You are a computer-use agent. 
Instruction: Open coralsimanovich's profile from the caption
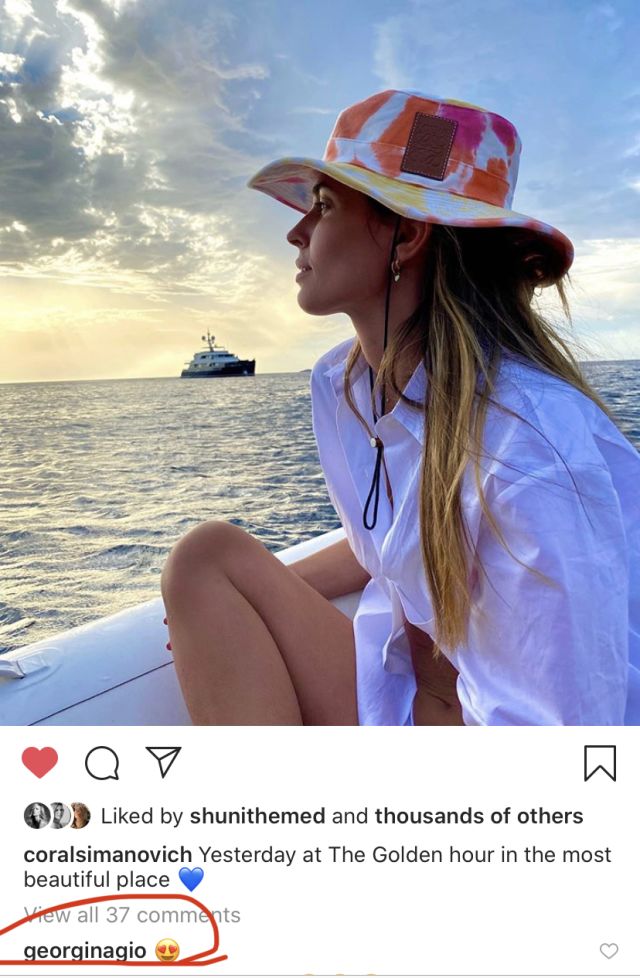[108, 855]
